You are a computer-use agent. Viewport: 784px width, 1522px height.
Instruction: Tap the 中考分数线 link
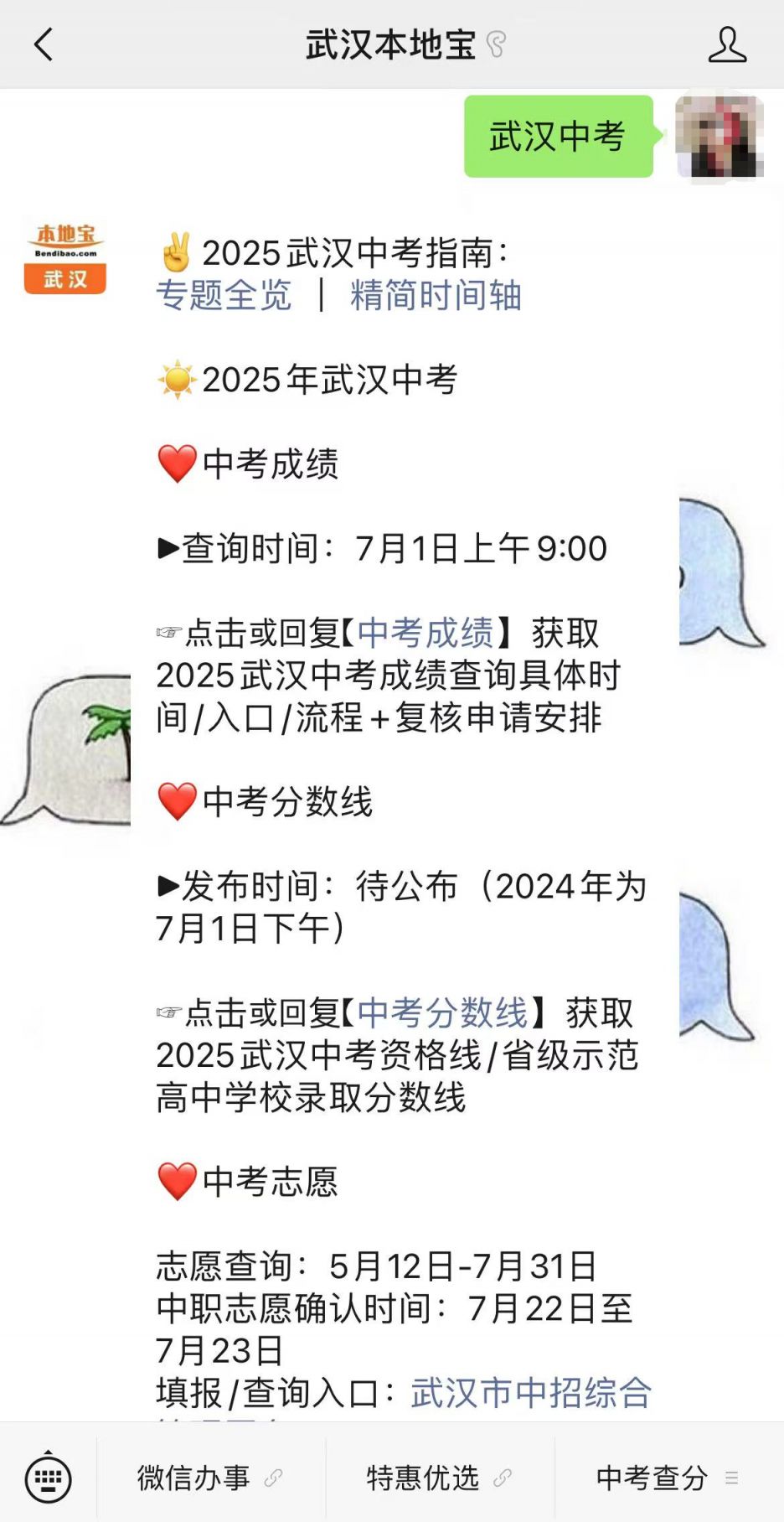coord(442,1013)
